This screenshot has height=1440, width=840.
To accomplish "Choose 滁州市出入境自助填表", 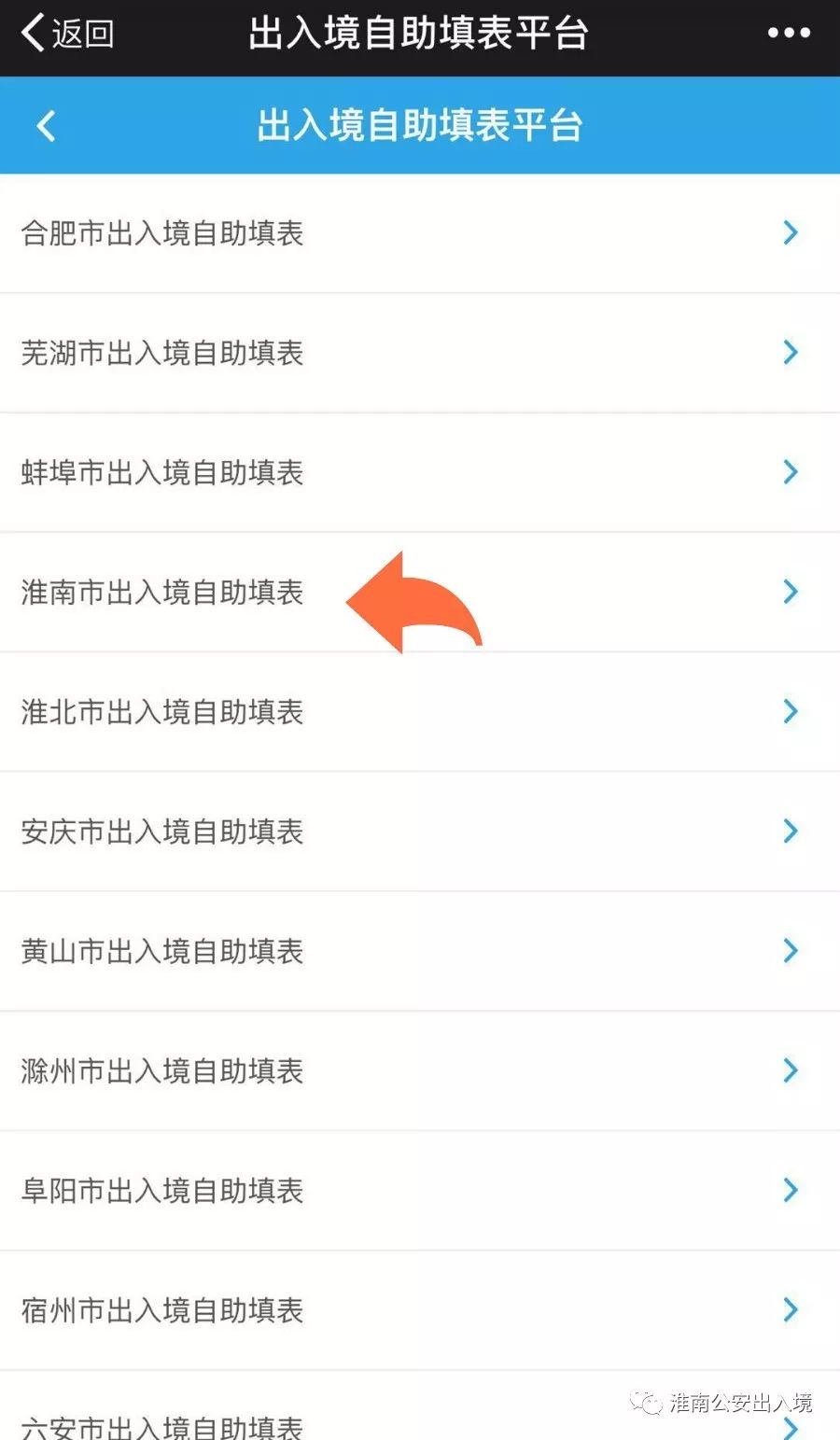I will click(420, 1070).
